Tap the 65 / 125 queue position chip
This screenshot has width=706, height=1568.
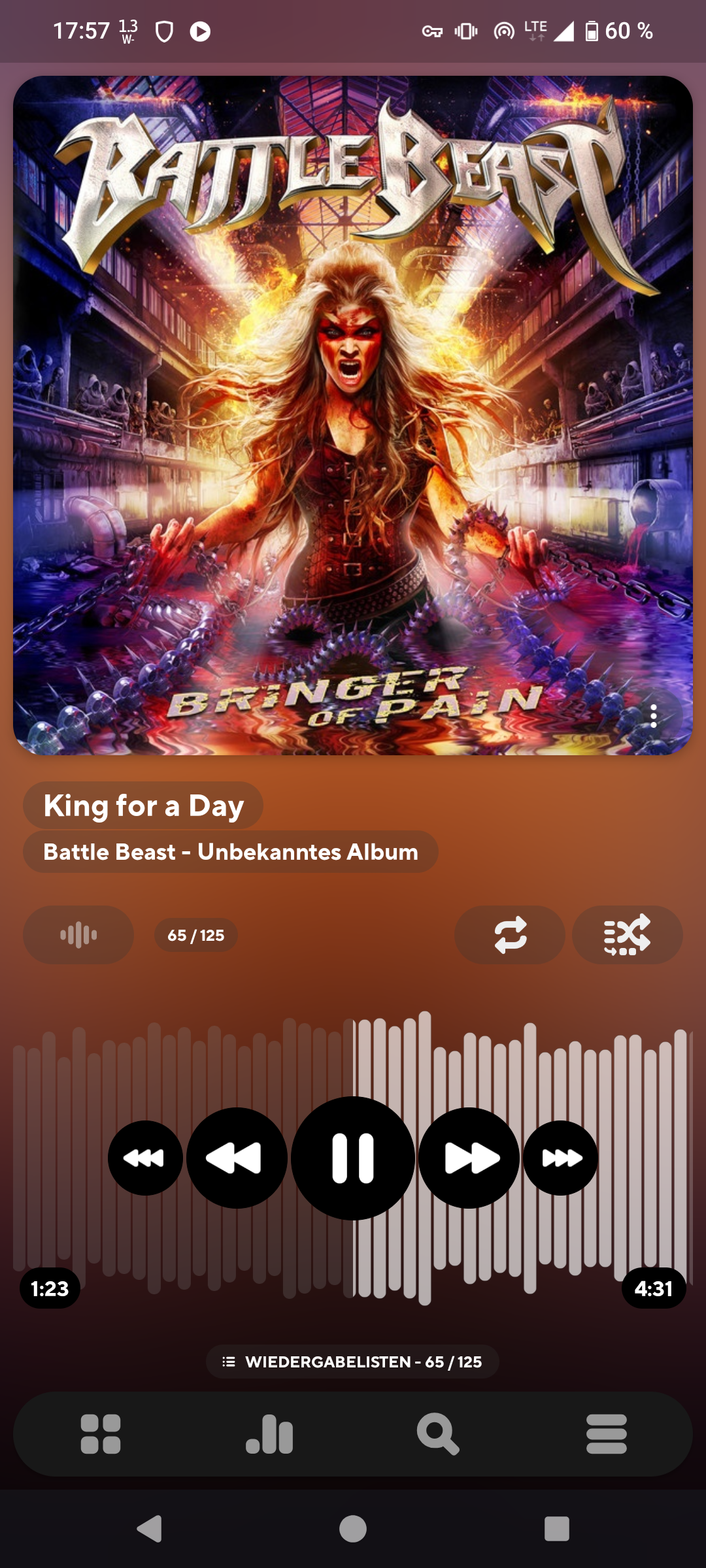(x=195, y=936)
